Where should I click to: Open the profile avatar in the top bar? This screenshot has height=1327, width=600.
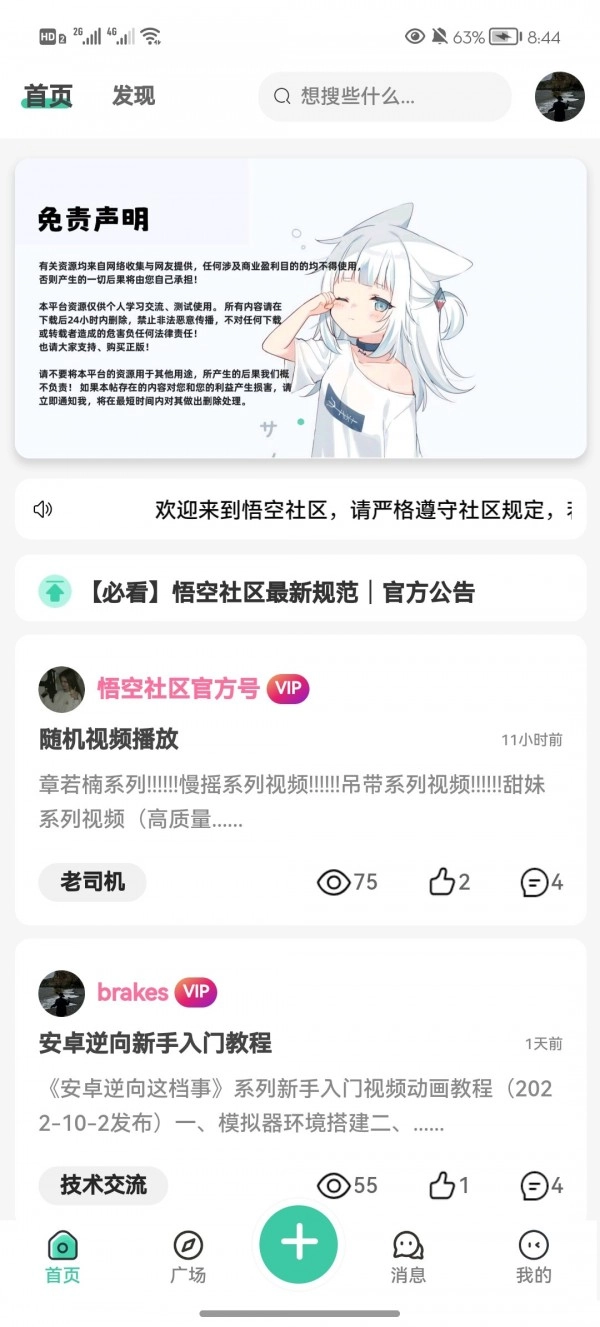pyautogui.click(x=559, y=97)
